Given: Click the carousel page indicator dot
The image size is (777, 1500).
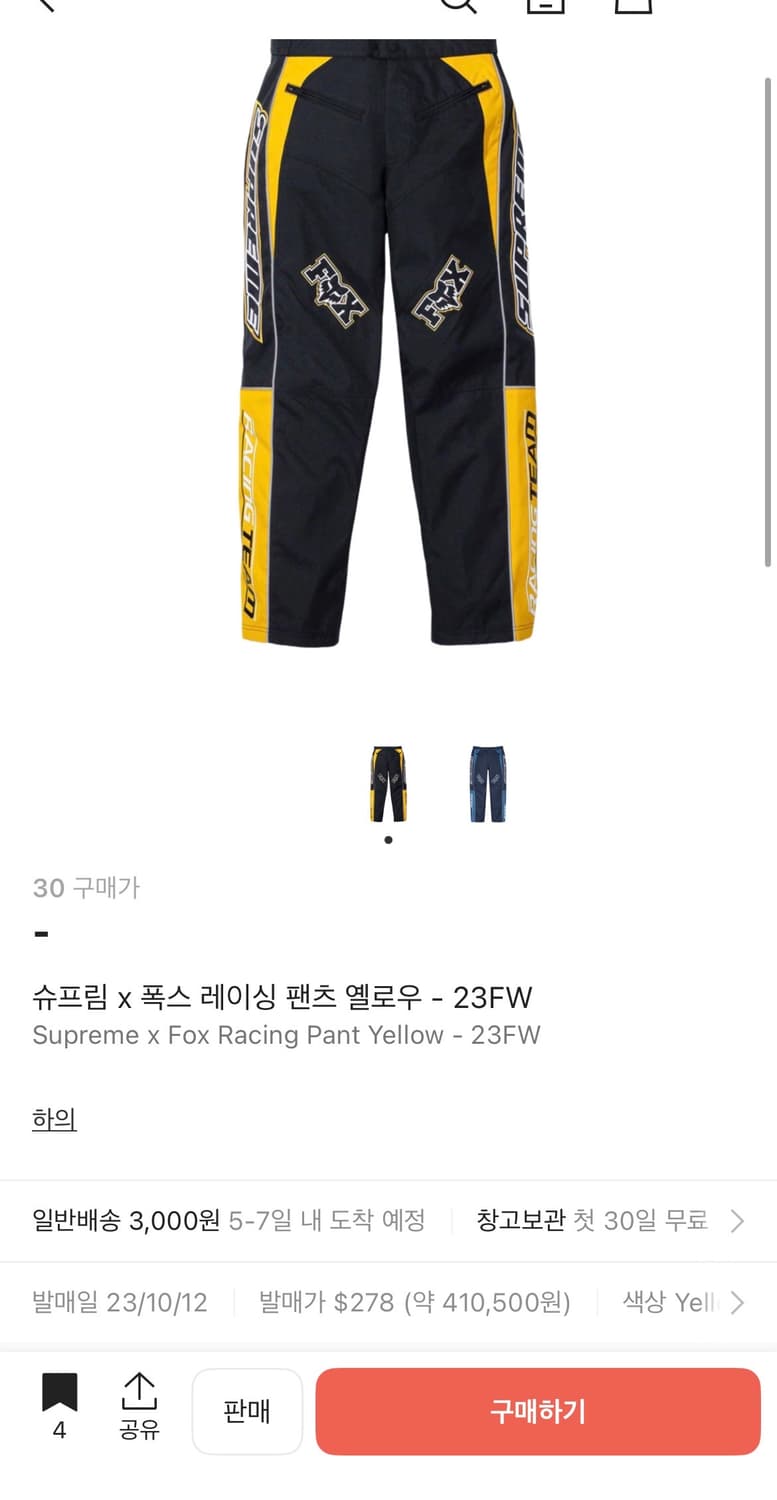Looking at the screenshot, I should tap(388, 840).
